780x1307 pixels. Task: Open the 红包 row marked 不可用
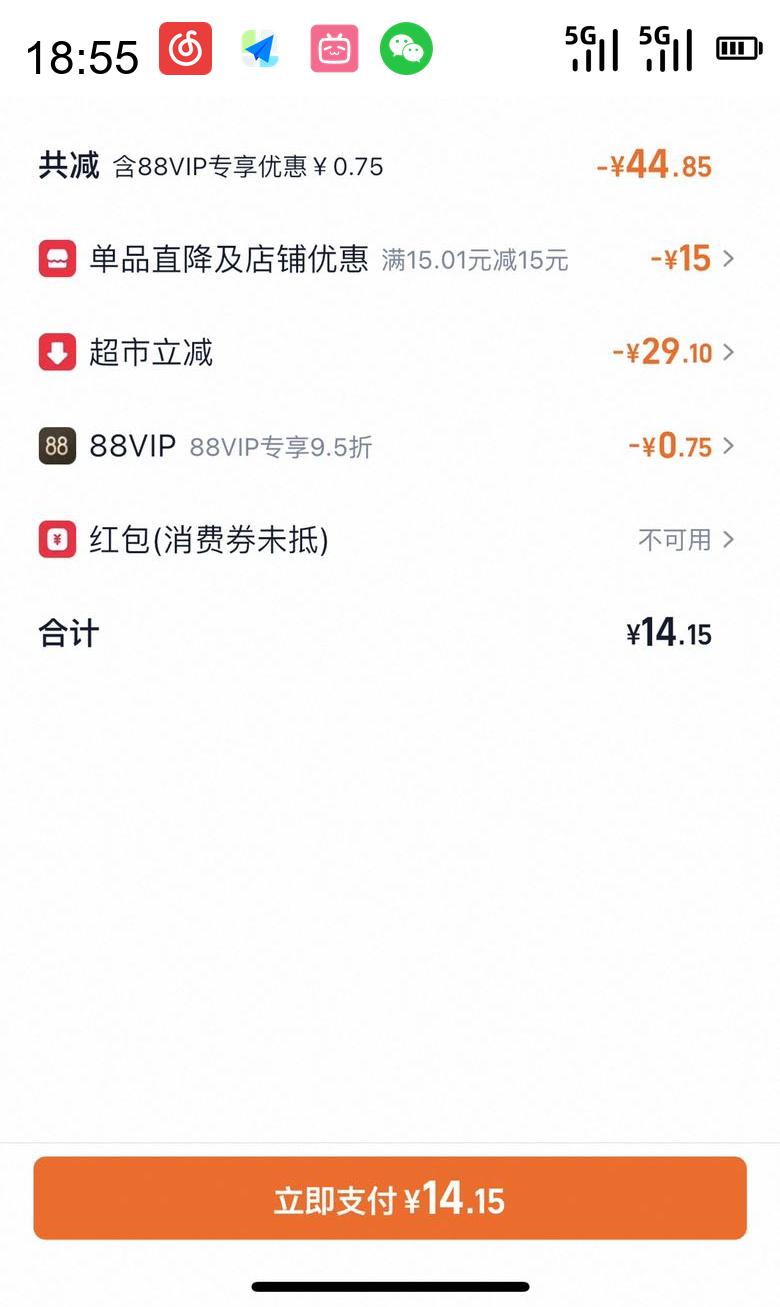390,540
